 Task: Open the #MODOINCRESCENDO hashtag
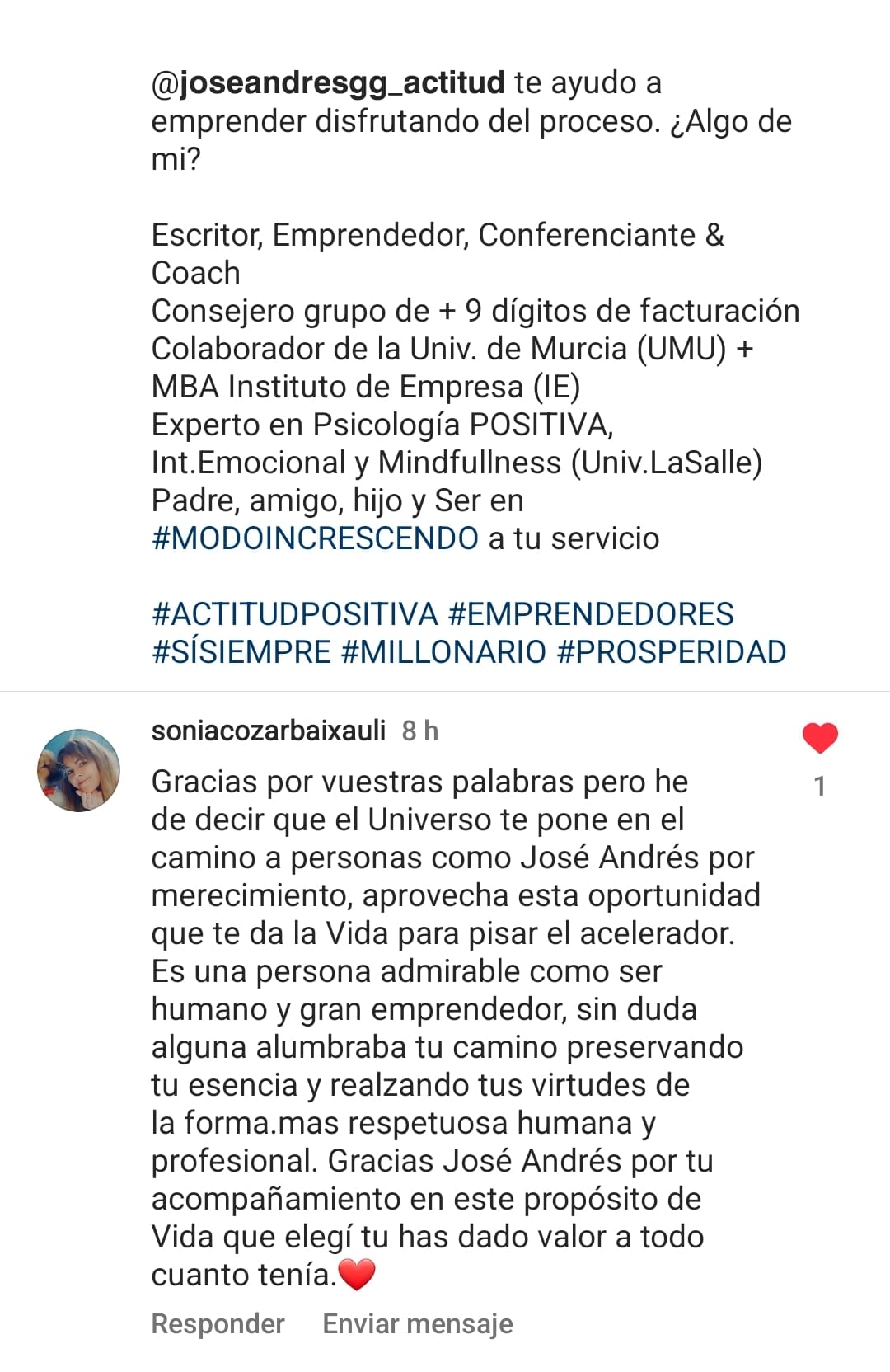[315, 538]
